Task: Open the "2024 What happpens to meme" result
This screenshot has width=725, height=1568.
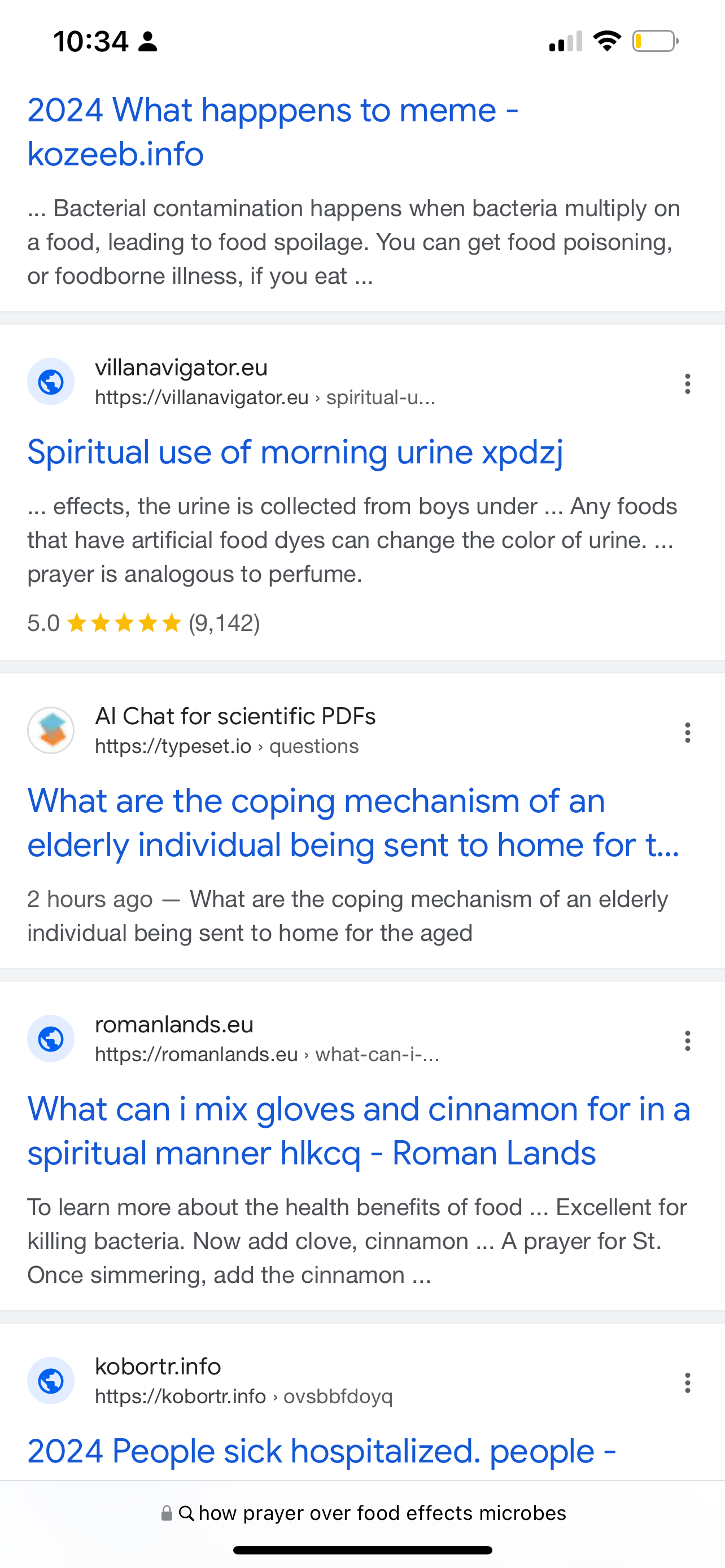Action: [x=273, y=132]
